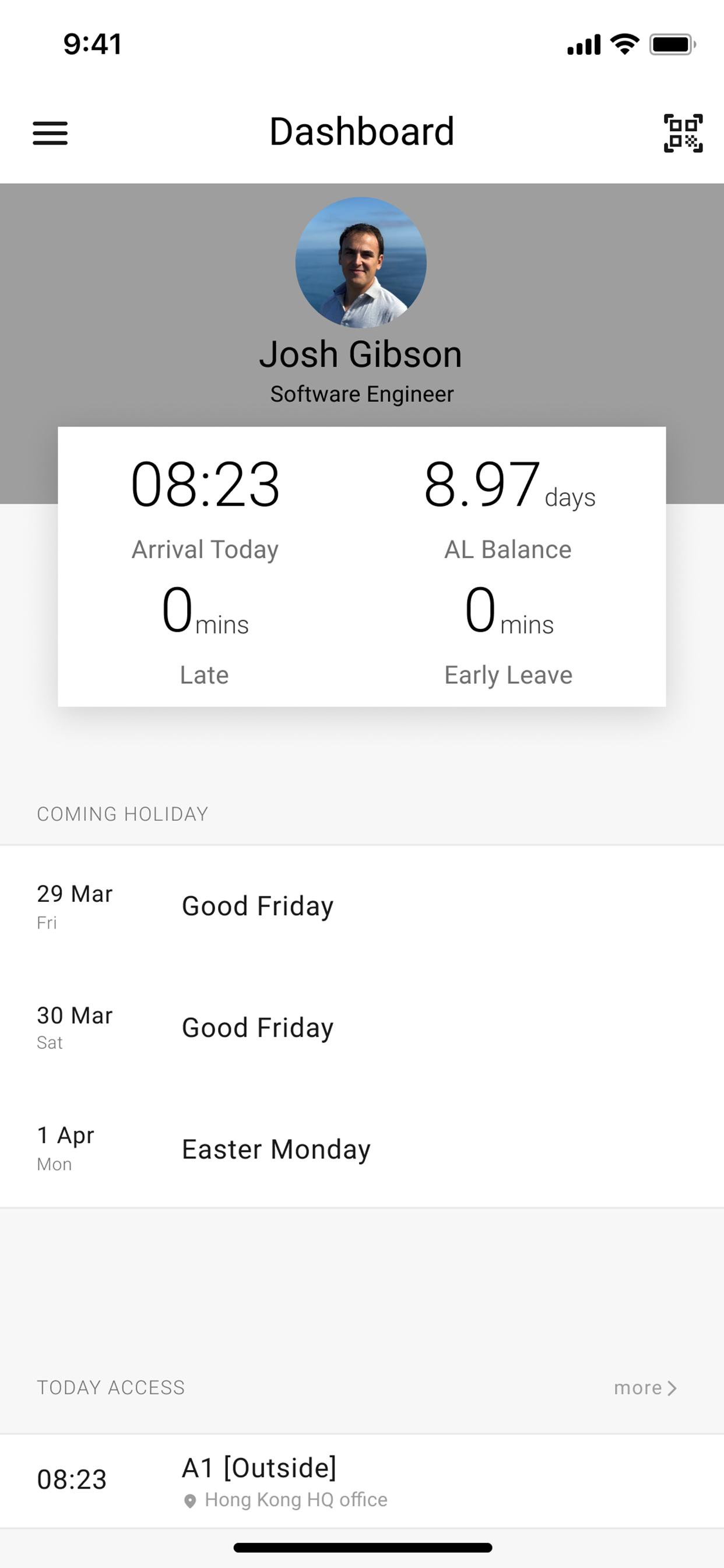Open the hamburger navigation menu
The width and height of the screenshot is (724, 1568).
pos(50,132)
